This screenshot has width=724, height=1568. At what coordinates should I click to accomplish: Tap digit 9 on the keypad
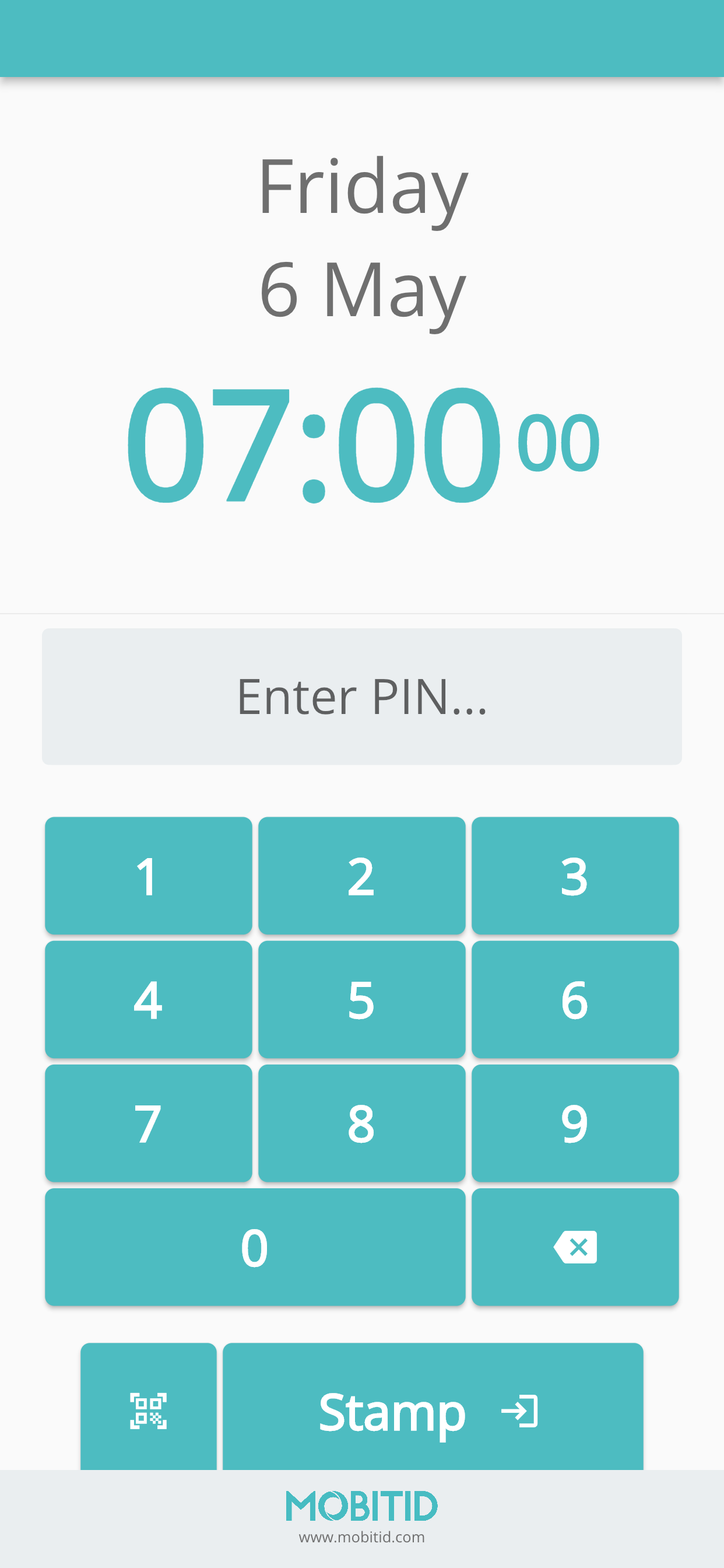click(x=575, y=1123)
